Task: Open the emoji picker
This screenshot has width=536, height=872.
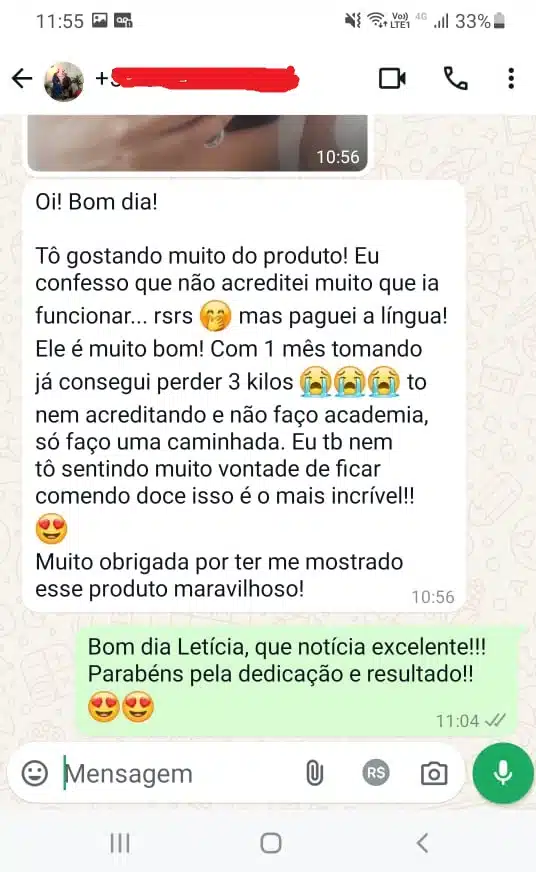Action: click(x=34, y=773)
